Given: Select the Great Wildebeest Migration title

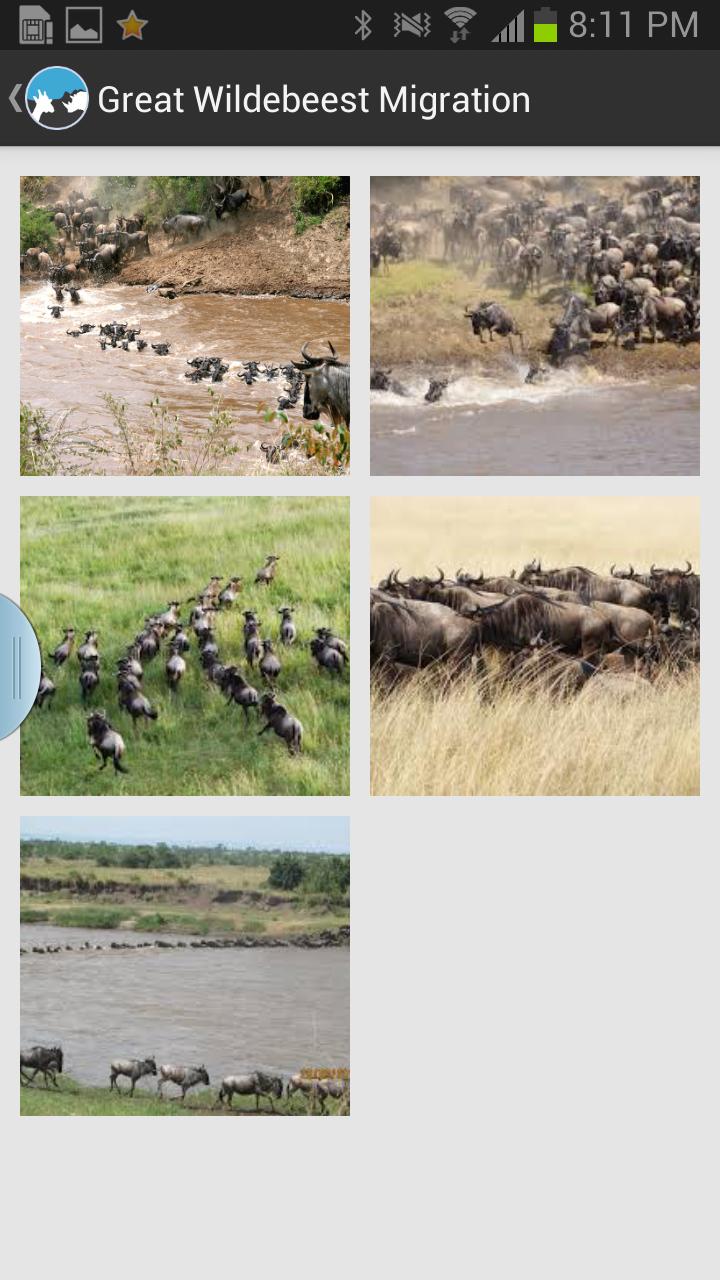Looking at the screenshot, I should (311, 98).
